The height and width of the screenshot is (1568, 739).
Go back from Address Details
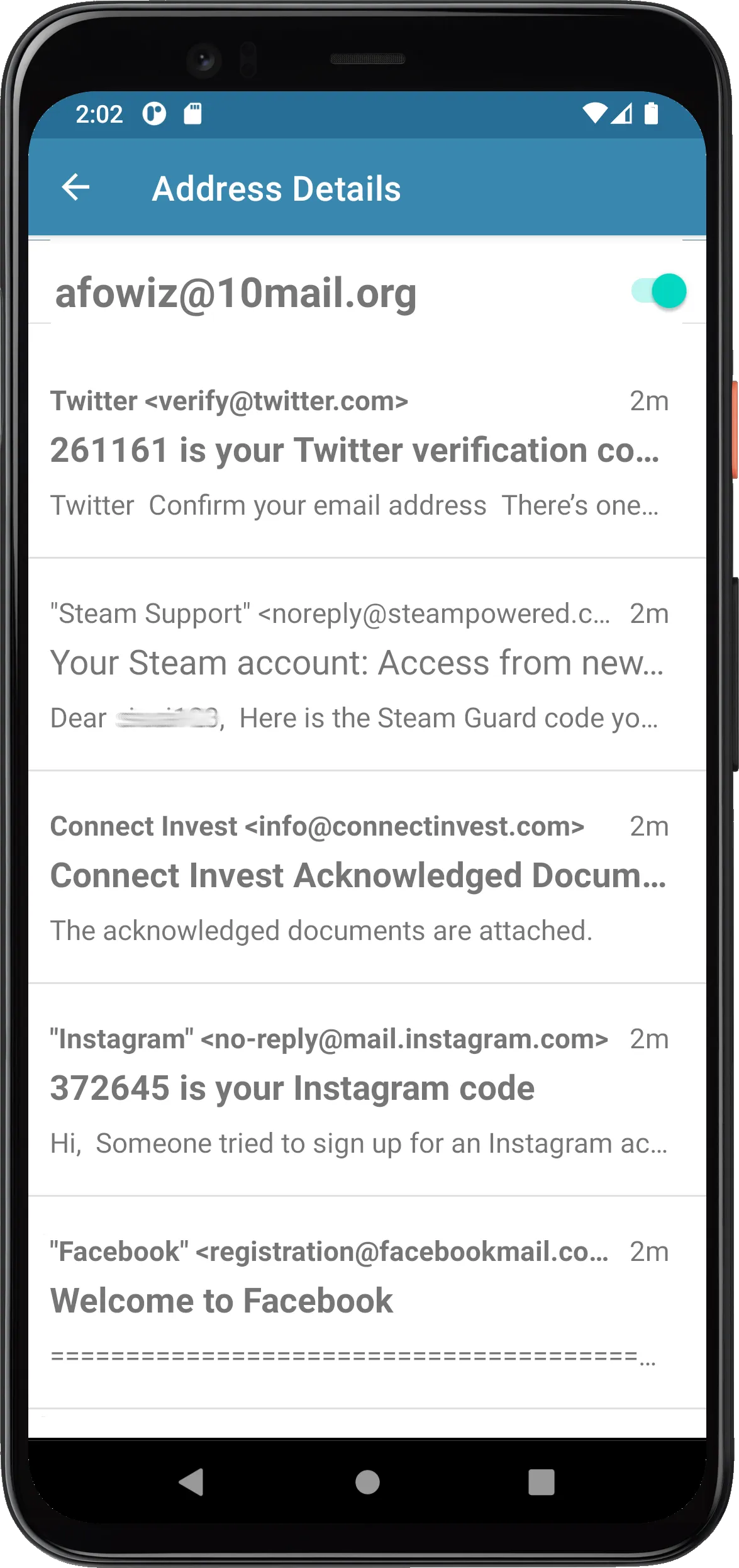click(x=75, y=188)
